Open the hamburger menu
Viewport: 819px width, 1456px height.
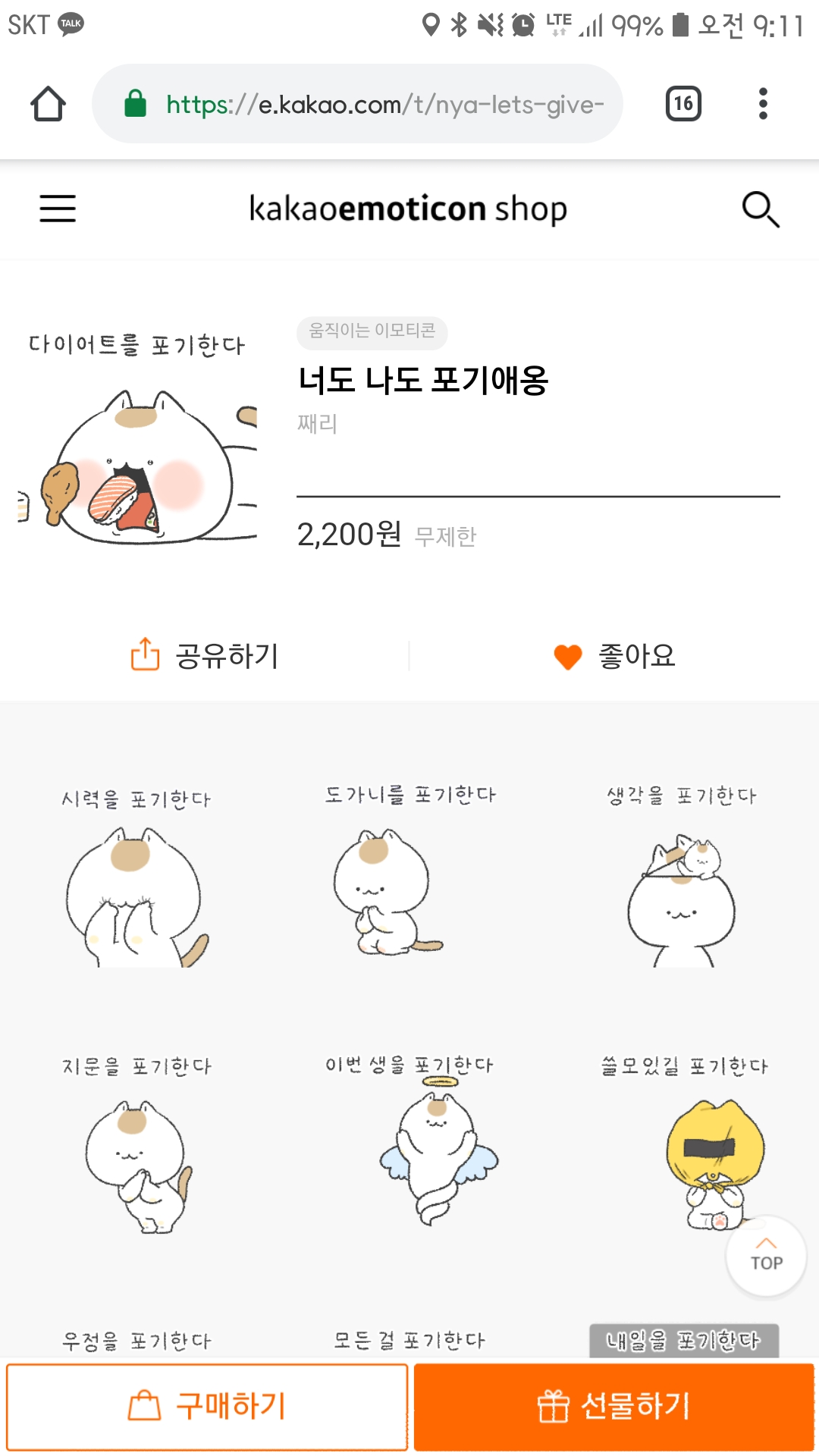58,209
